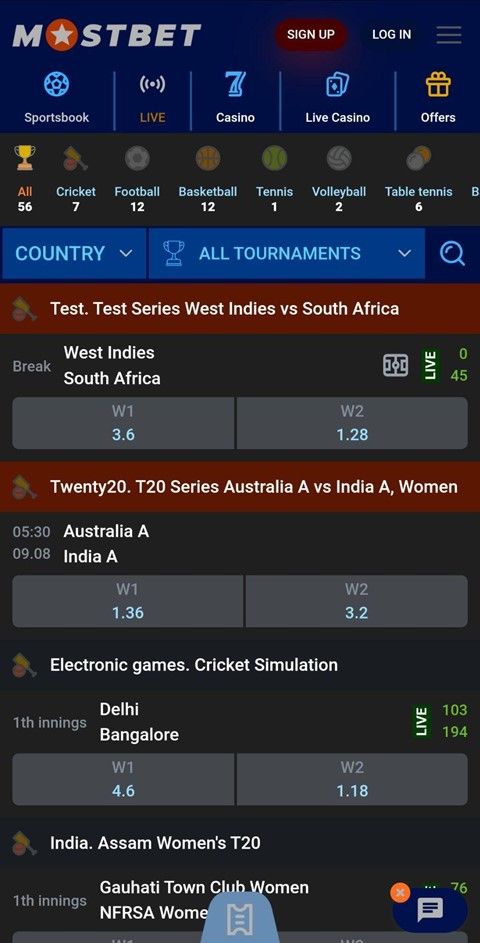The width and height of the screenshot is (480, 943).
Task: Show Basketball live matches
Action: pyautogui.click(x=208, y=179)
